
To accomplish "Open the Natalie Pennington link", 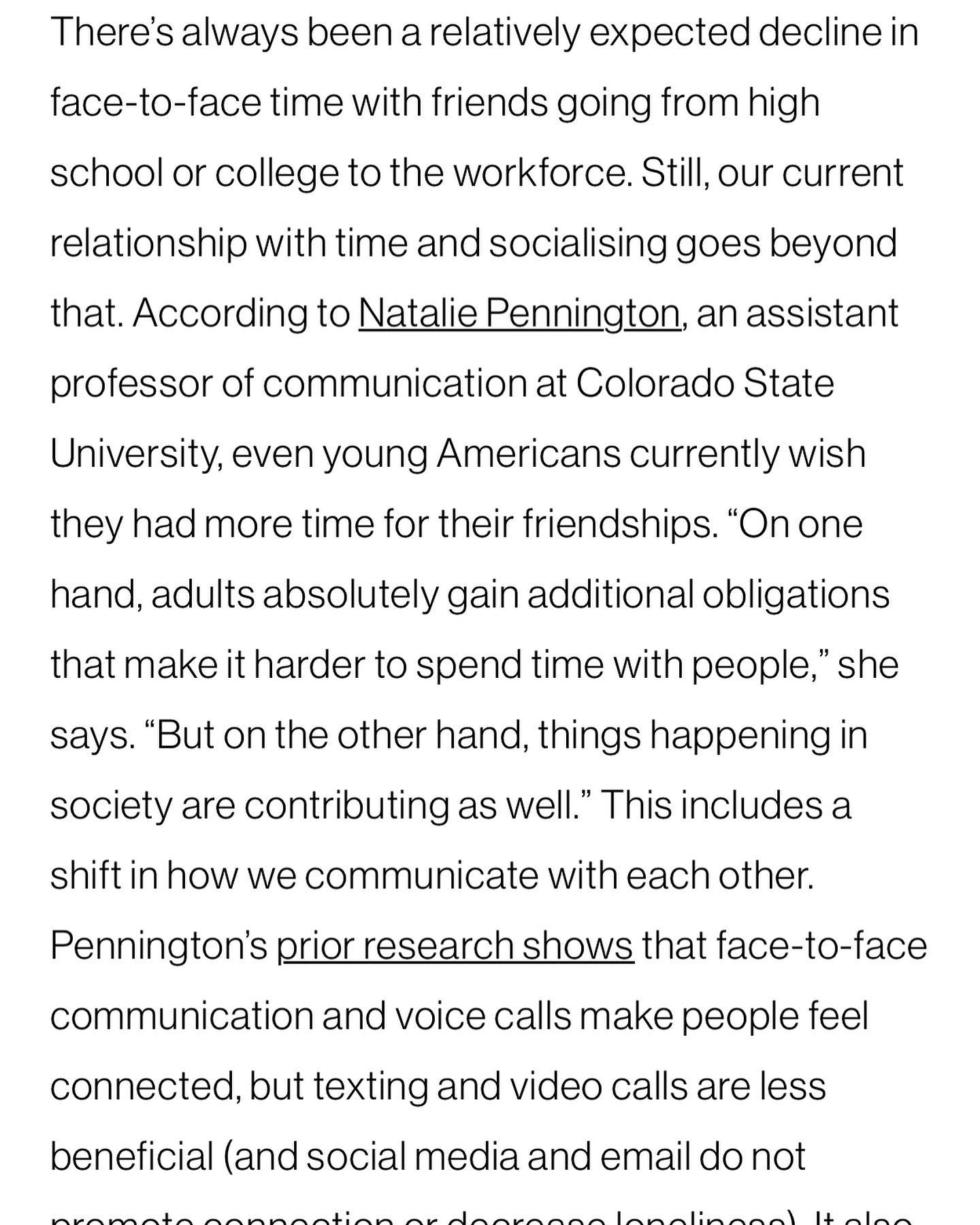I will click(x=519, y=314).
